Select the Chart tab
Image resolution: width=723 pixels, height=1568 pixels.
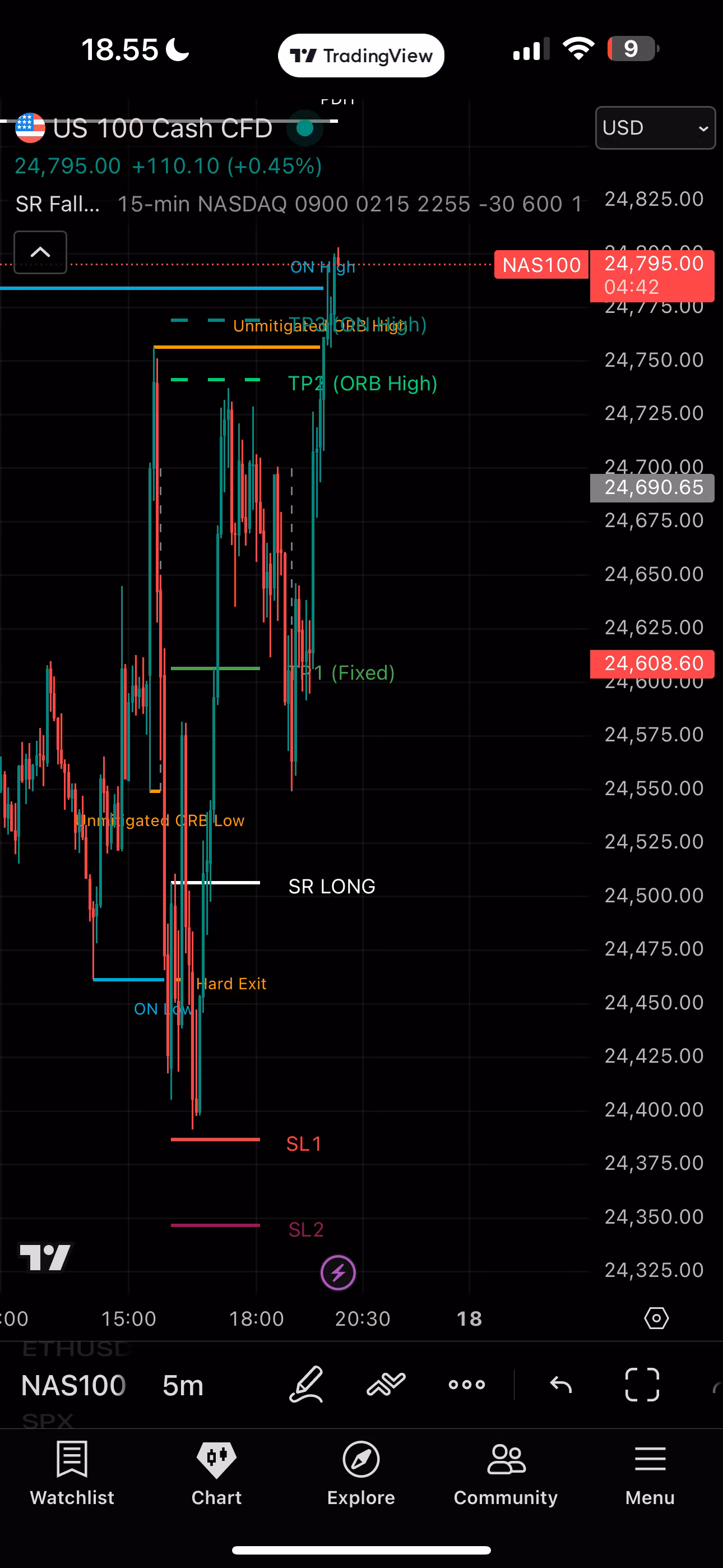(x=217, y=1473)
